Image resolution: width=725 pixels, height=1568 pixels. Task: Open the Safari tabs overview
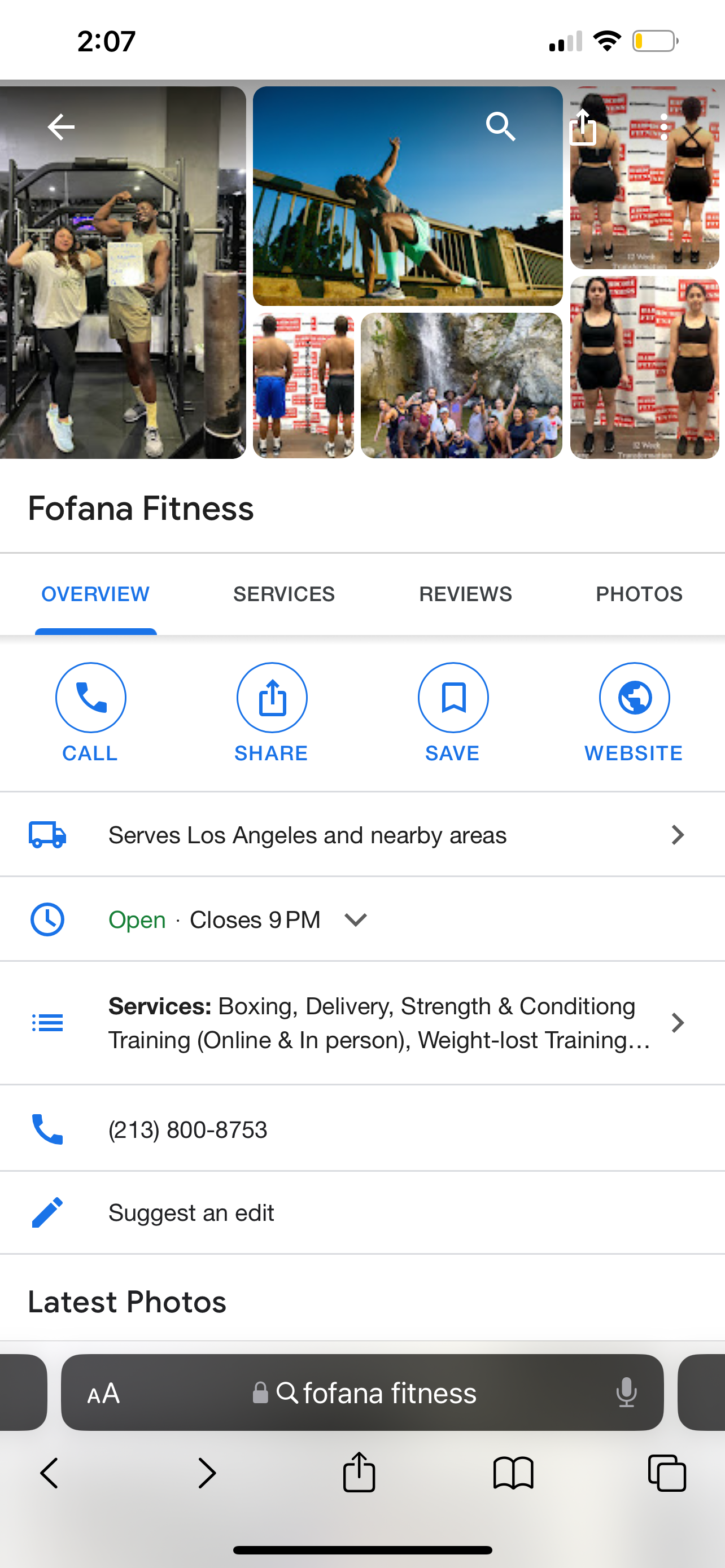[667, 1473]
